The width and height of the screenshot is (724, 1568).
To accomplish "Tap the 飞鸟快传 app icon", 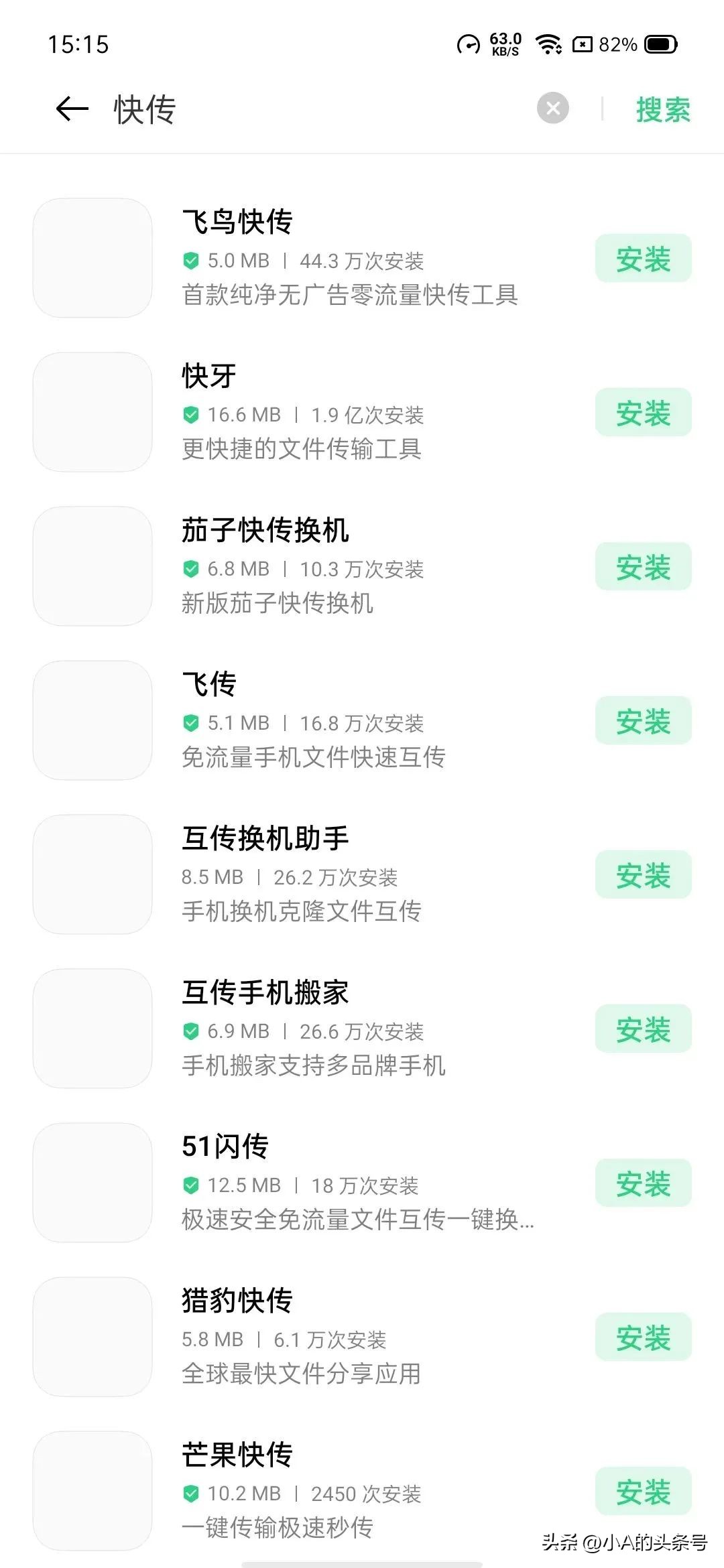I will coord(94,259).
